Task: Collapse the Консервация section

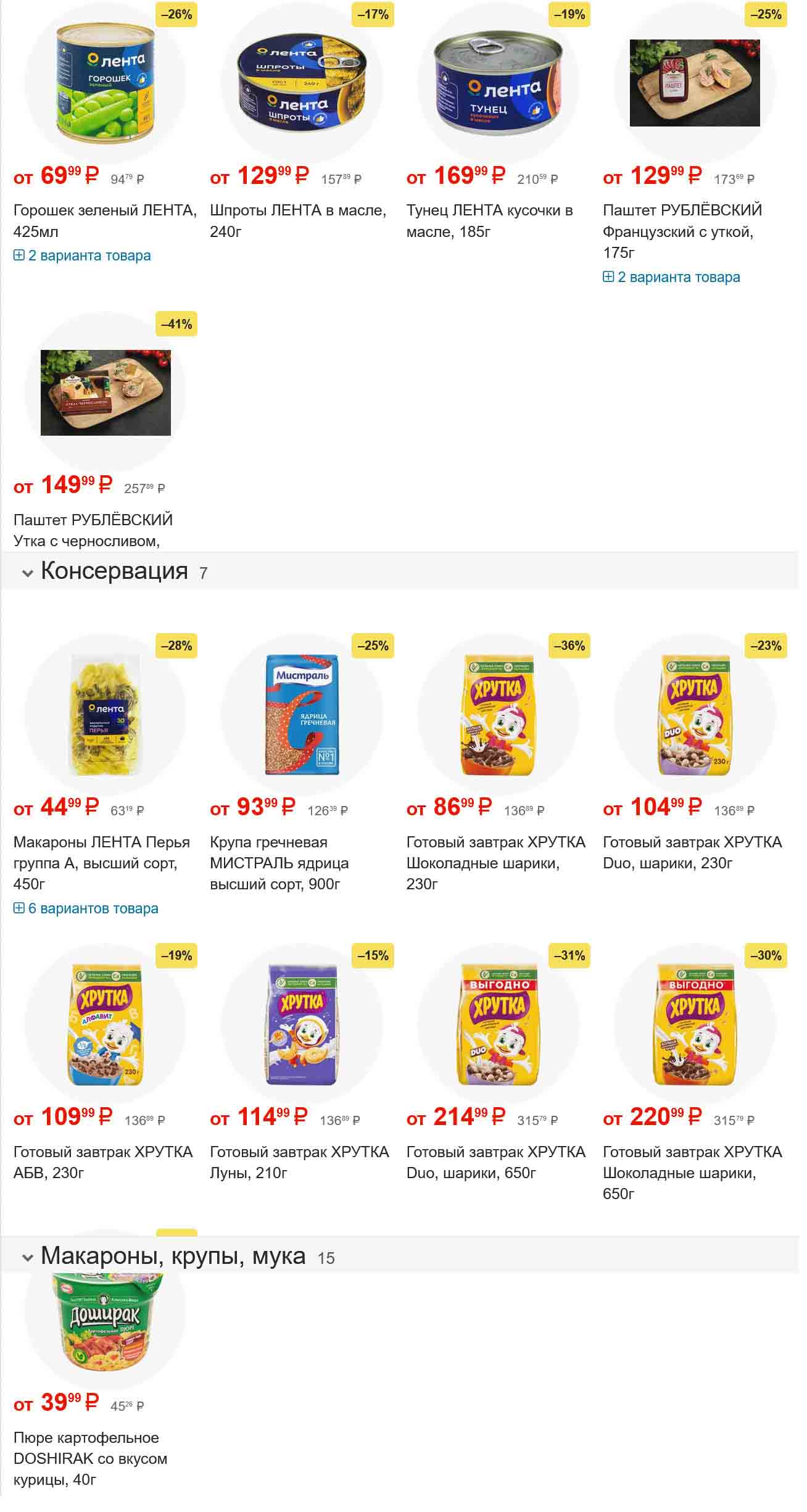Action: click(x=27, y=573)
